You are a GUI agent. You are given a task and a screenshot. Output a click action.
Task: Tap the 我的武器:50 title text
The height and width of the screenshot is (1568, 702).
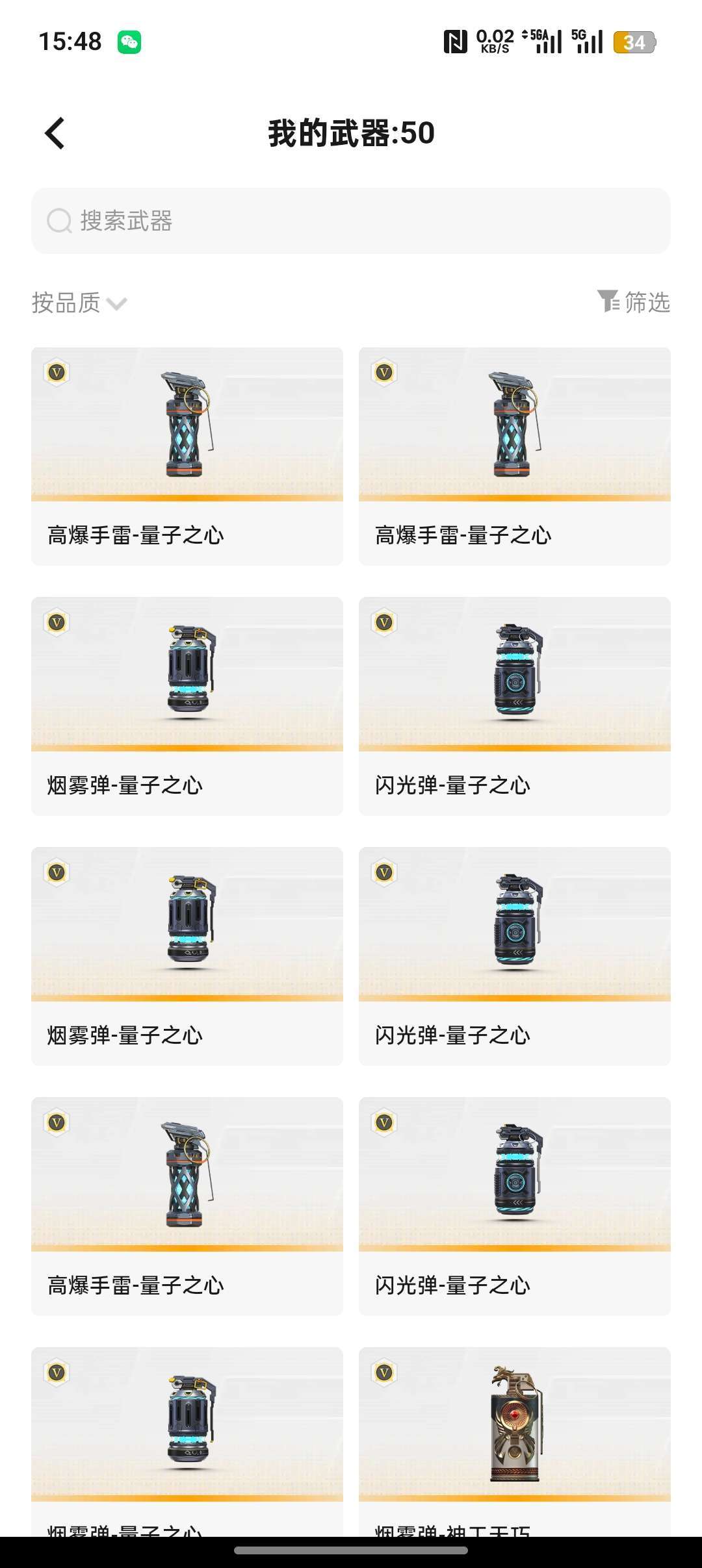click(x=351, y=133)
